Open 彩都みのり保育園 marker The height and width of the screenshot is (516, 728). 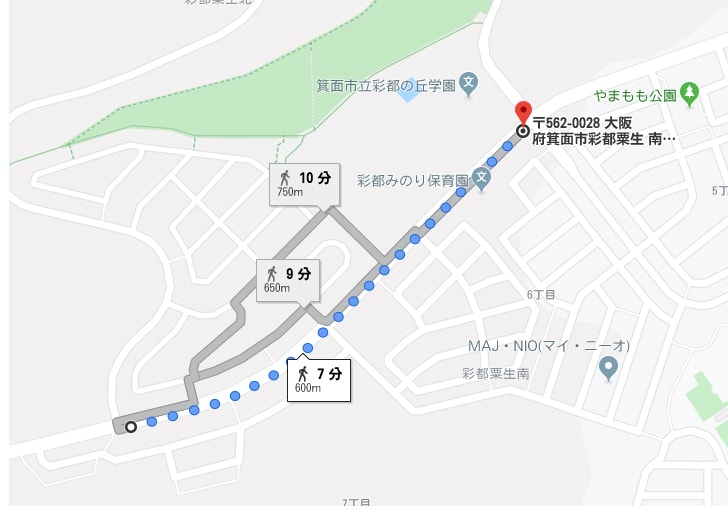[x=482, y=181]
